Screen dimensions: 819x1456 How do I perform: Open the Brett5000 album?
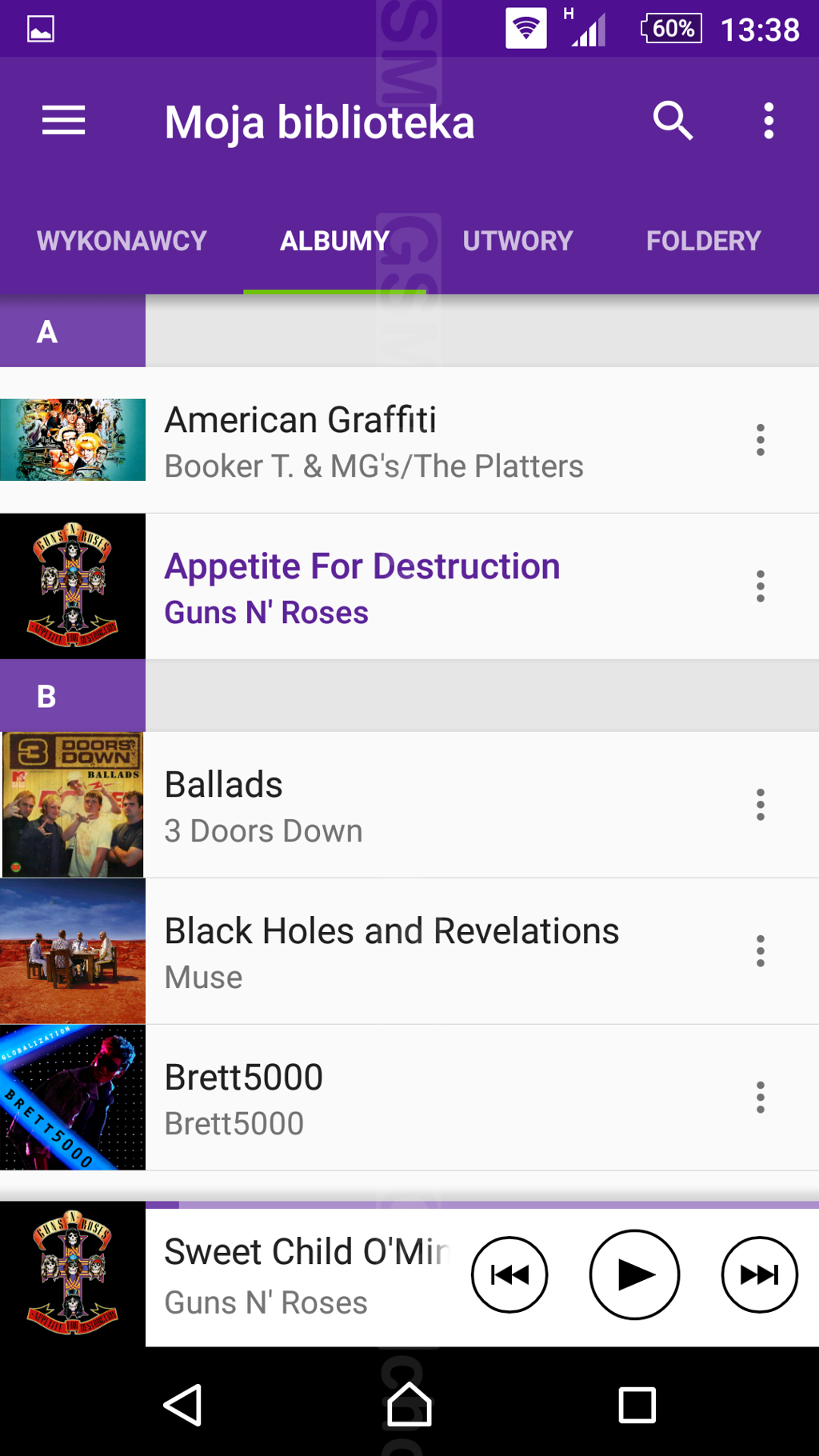tap(244, 1098)
